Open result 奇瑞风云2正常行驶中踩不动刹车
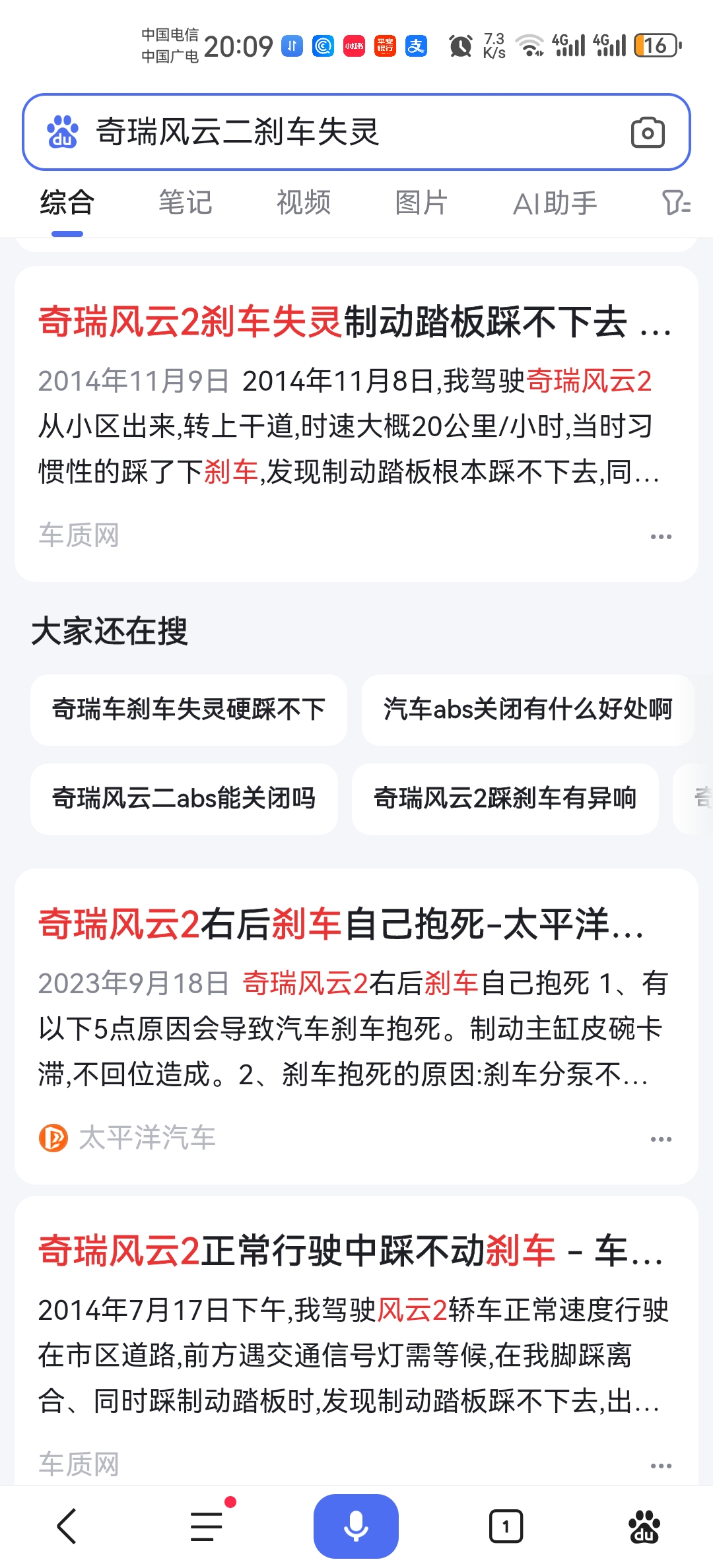 point(351,1251)
